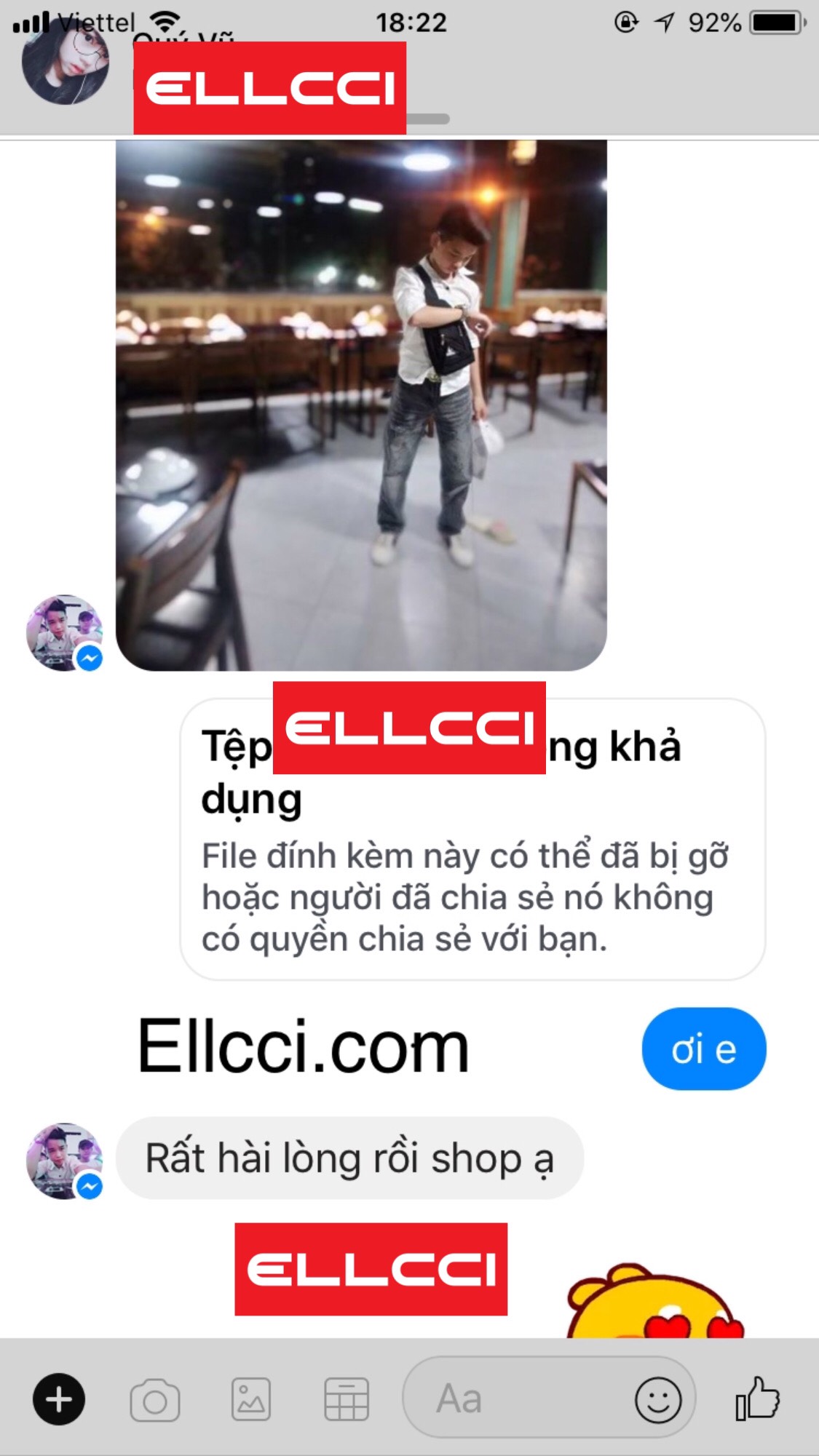Launch the camera from the chat toolbar
Image resolution: width=819 pixels, height=1456 pixels.
coord(154,1399)
